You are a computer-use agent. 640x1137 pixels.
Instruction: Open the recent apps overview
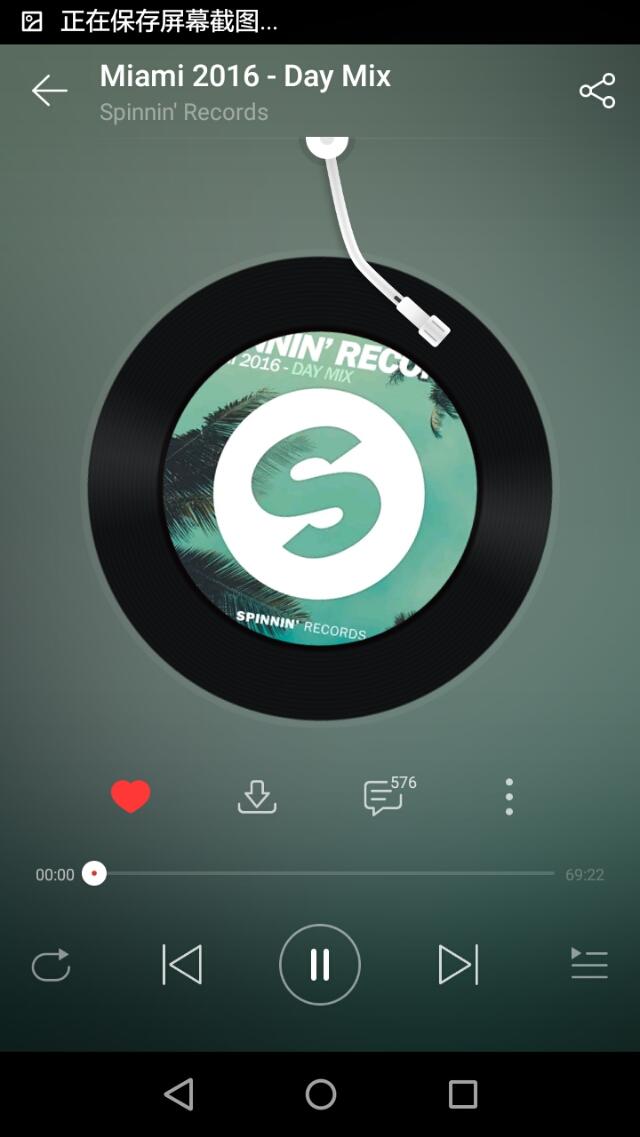[x=463, y=1094]
